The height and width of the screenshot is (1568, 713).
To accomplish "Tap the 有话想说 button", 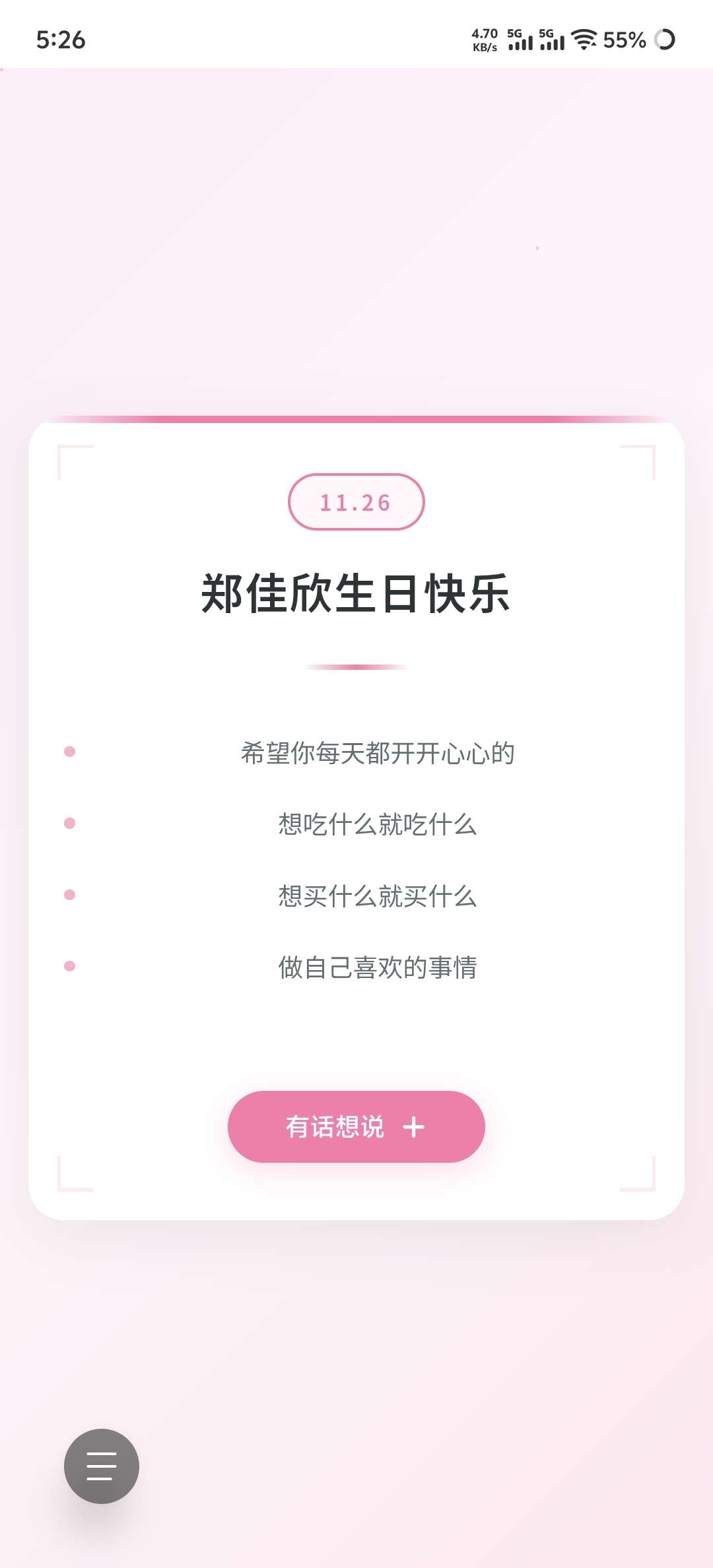I will 356,1127.
